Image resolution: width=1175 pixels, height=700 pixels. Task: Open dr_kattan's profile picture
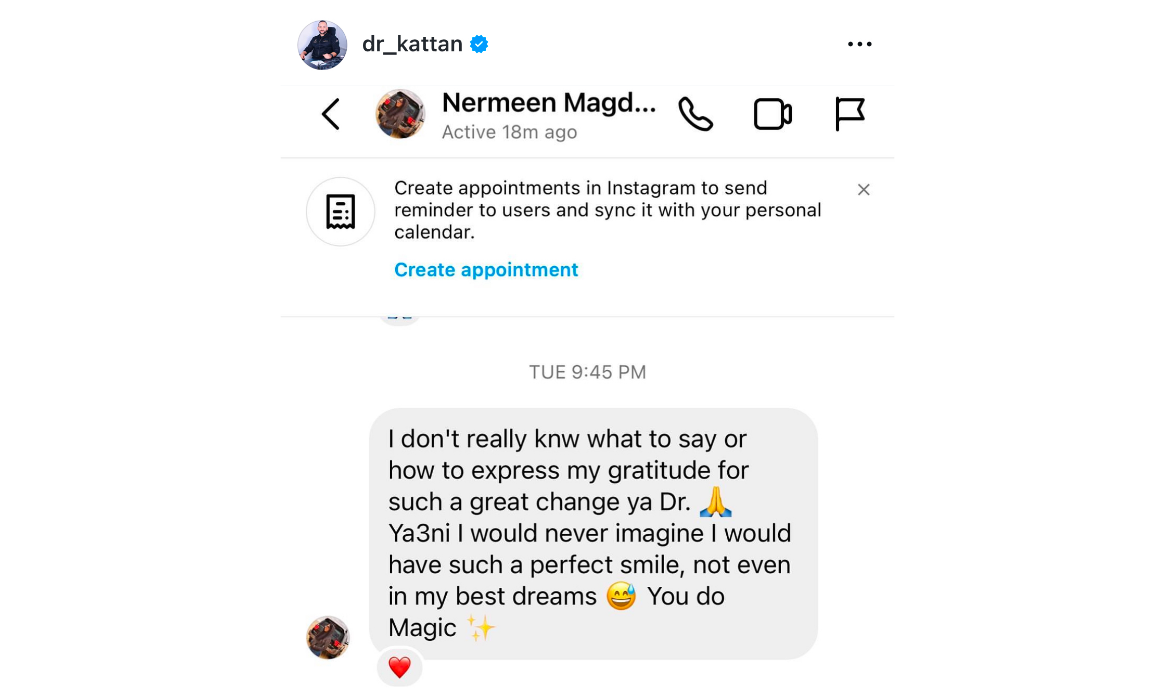pos(322,45)
